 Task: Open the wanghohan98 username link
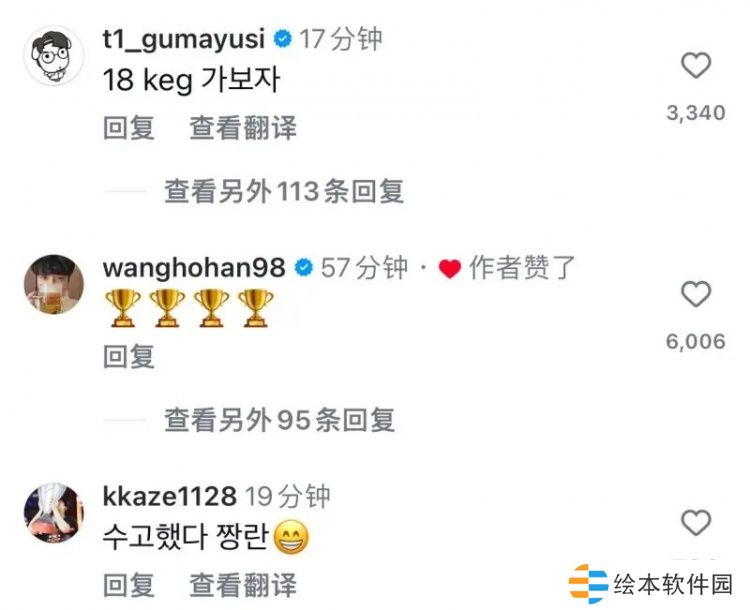click(x=194, y=268)
